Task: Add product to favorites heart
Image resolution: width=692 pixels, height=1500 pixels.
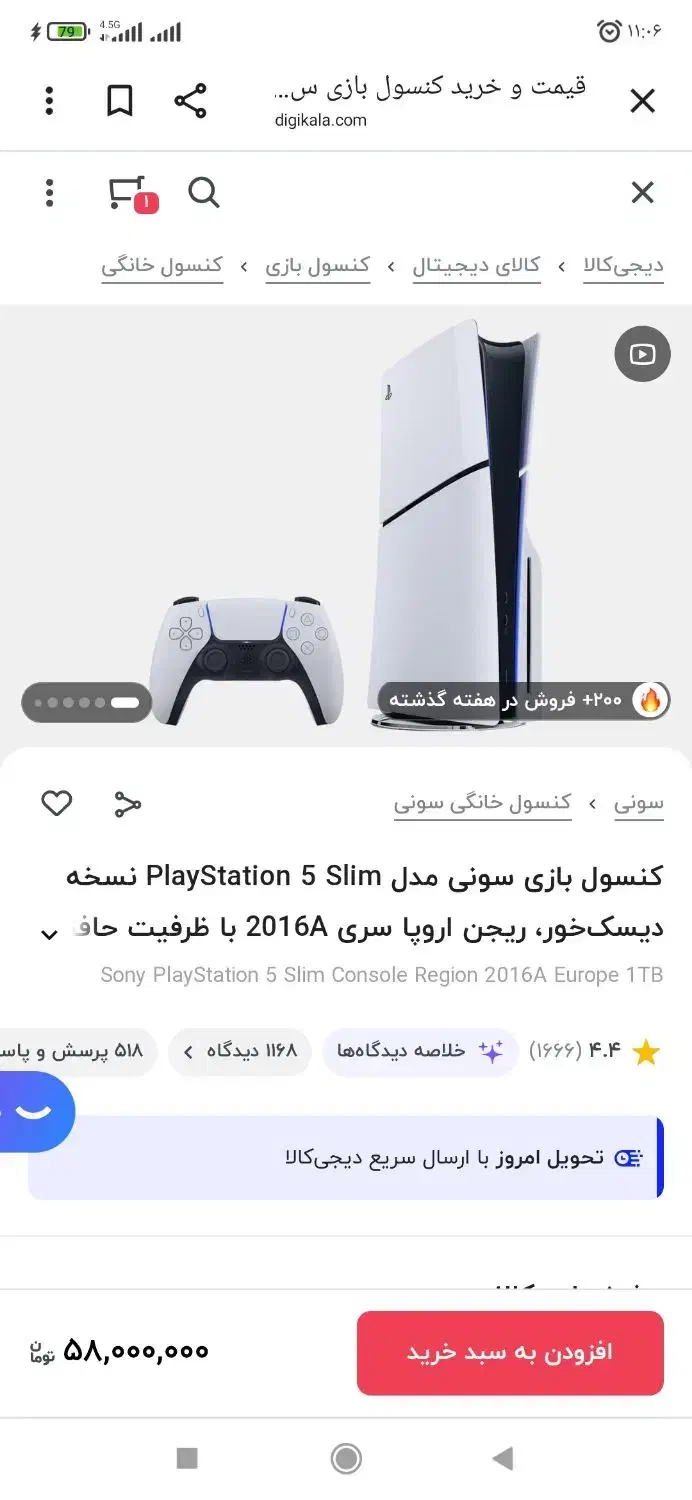Action: 57,803
